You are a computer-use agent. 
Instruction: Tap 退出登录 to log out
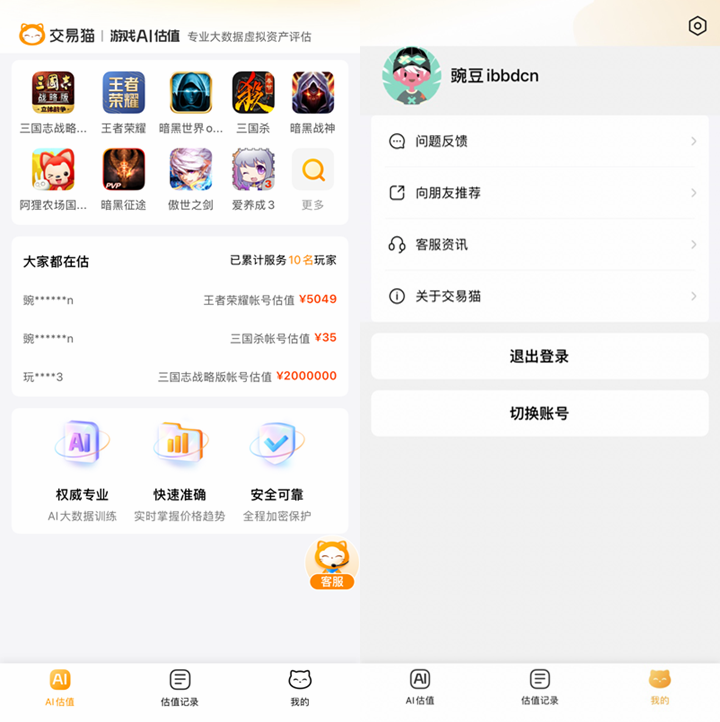540,356
